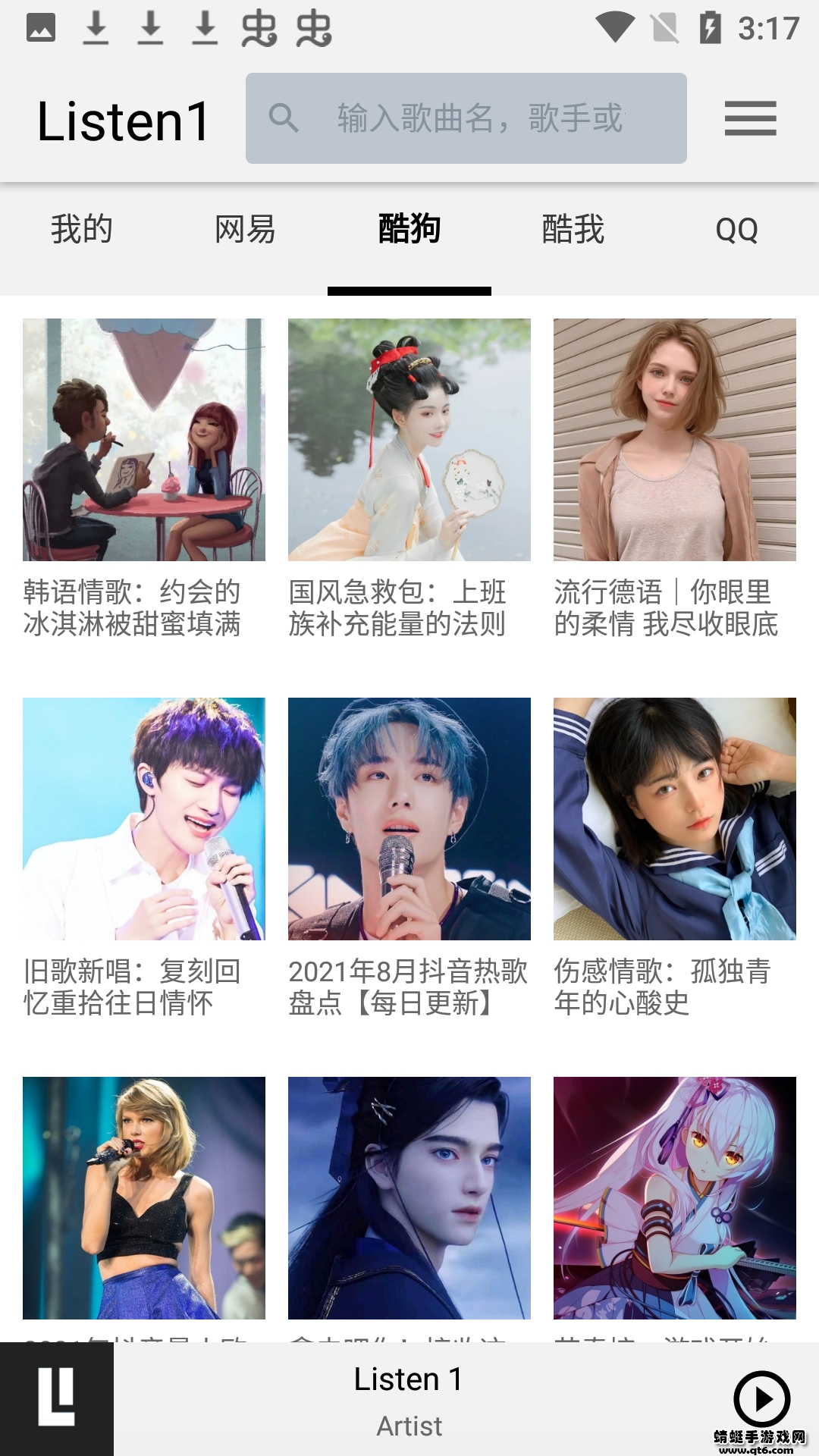Viewport: 819px width, 1456px height.
Task: Switch to the 我的 tab
Action: tap(82, 230)
